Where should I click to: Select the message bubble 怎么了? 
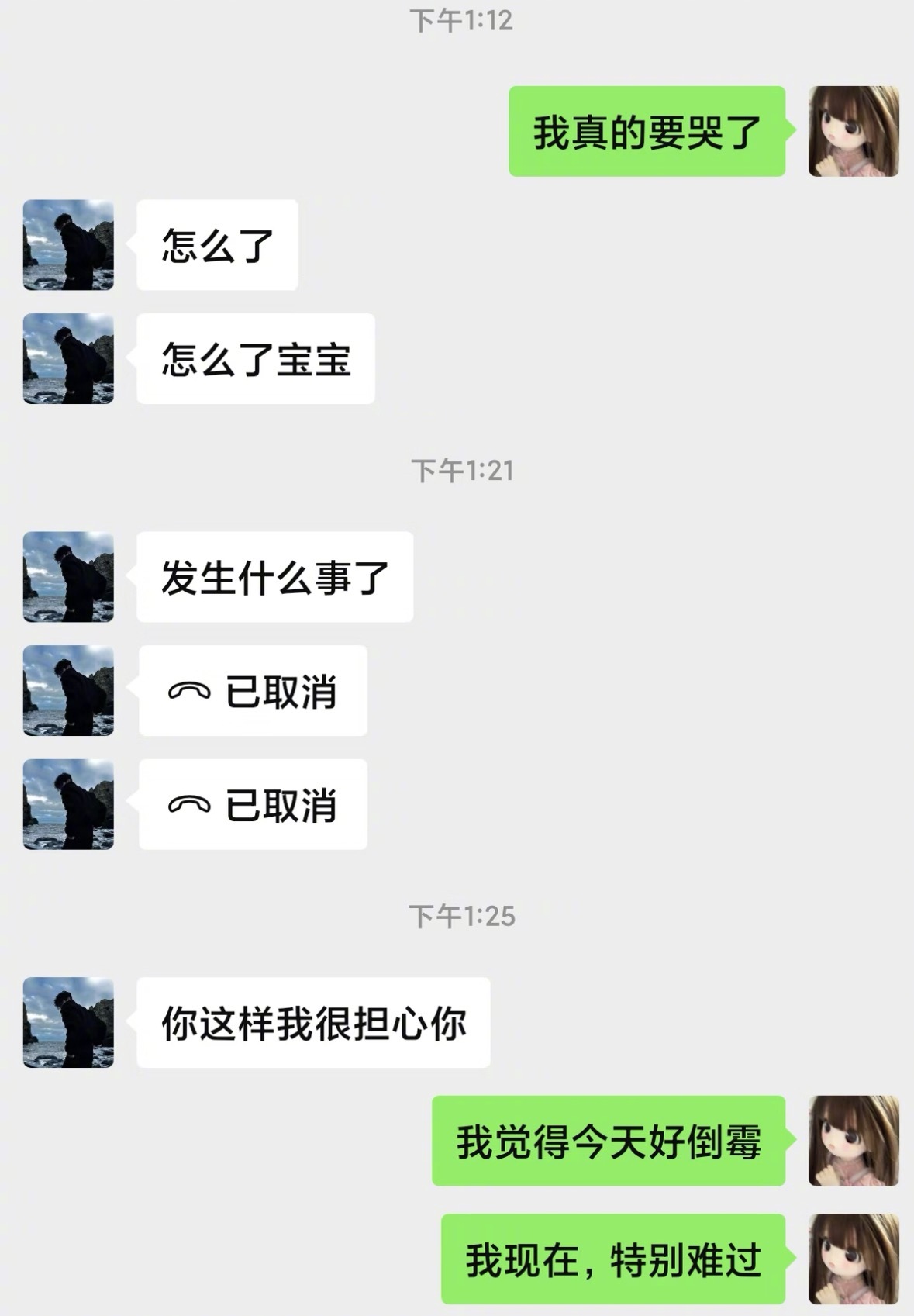217,243
